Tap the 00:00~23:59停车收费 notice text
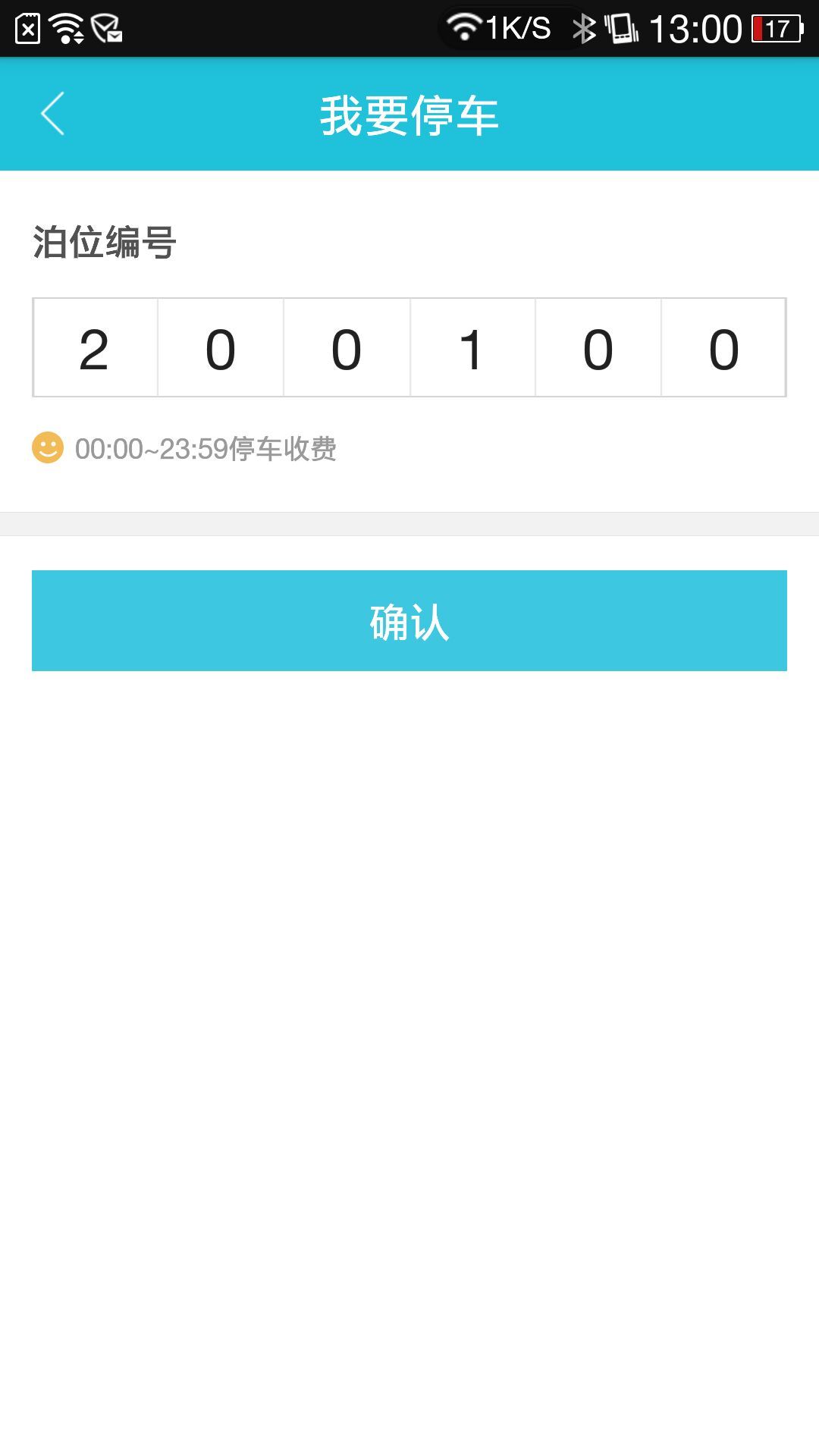 pyautogui.click(x=209, y=447)
